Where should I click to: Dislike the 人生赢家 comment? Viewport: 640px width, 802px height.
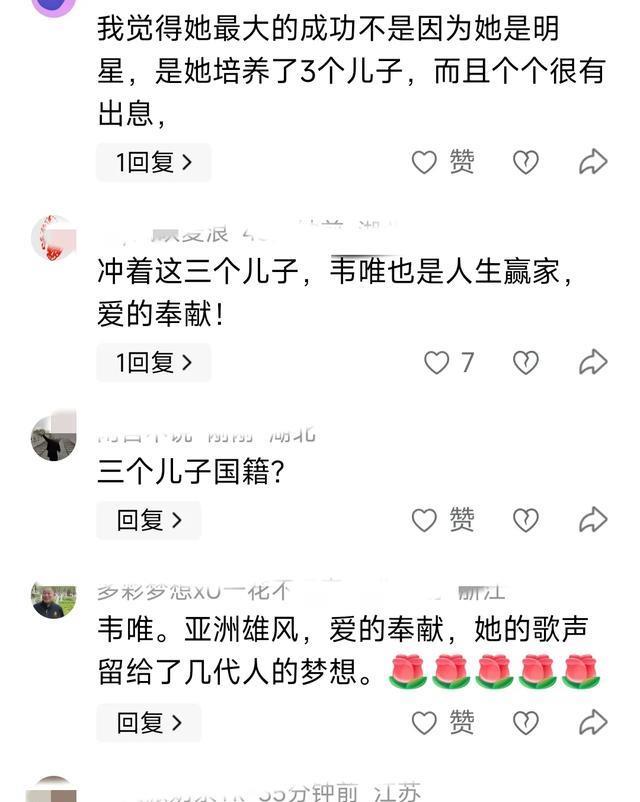526,362
